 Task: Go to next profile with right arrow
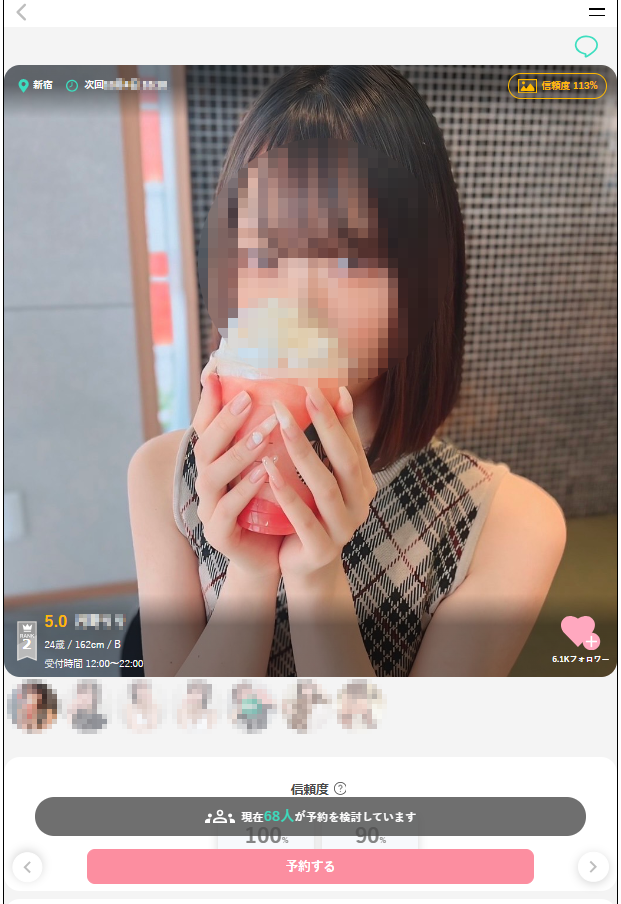point(593,866)
